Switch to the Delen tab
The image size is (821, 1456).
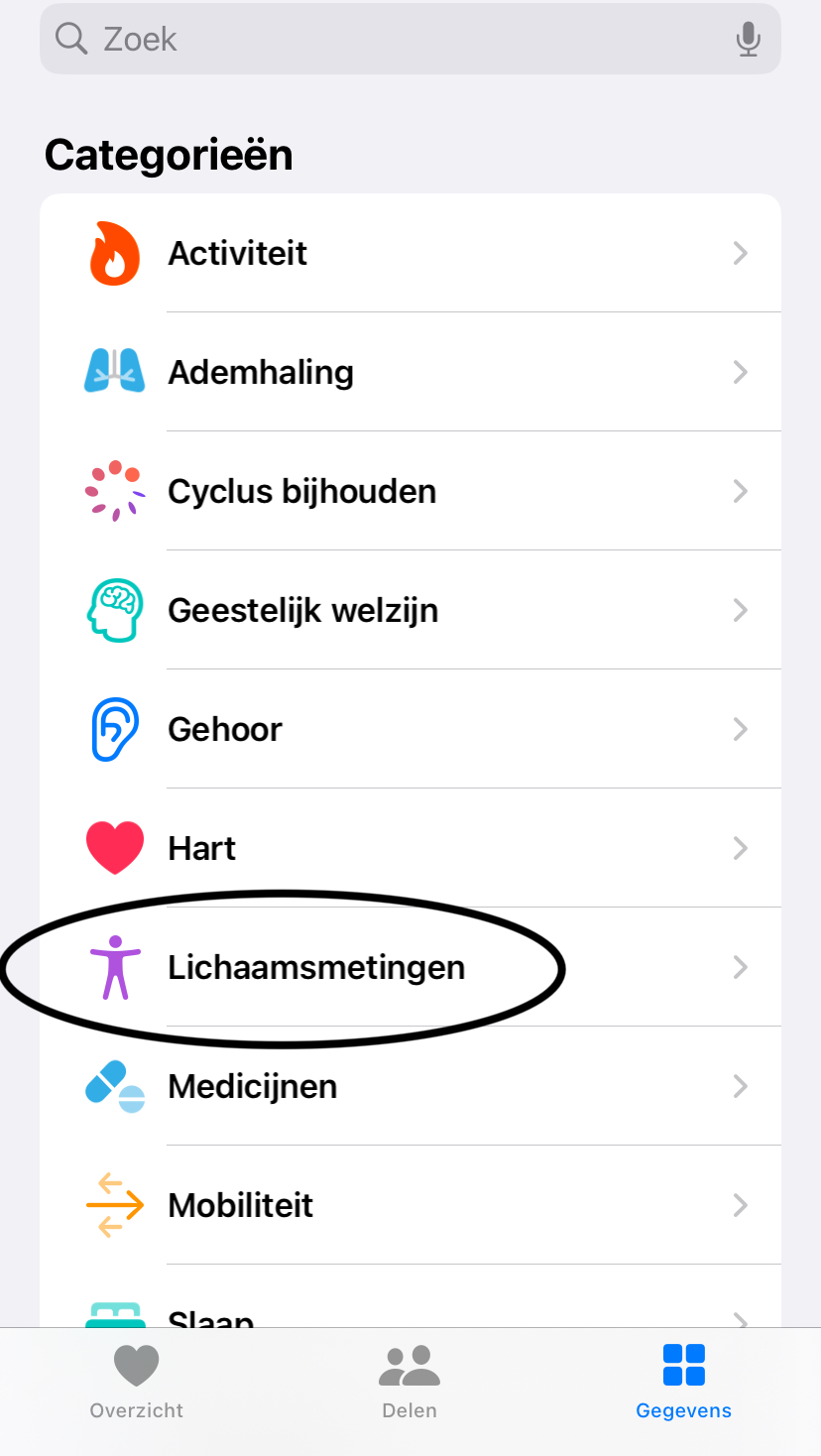coord(410,1381)
